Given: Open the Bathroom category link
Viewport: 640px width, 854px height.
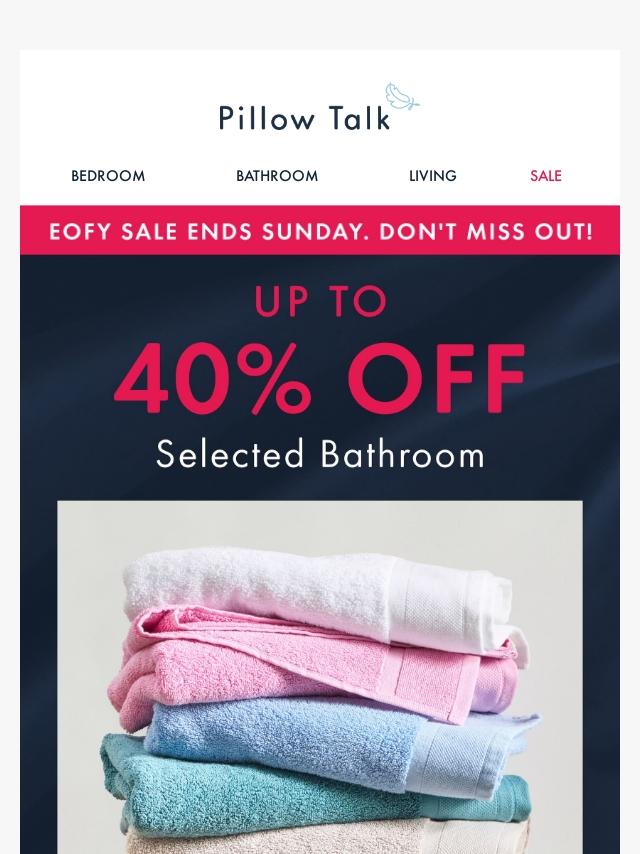Looking at the screenshot, I should (277, 176).
